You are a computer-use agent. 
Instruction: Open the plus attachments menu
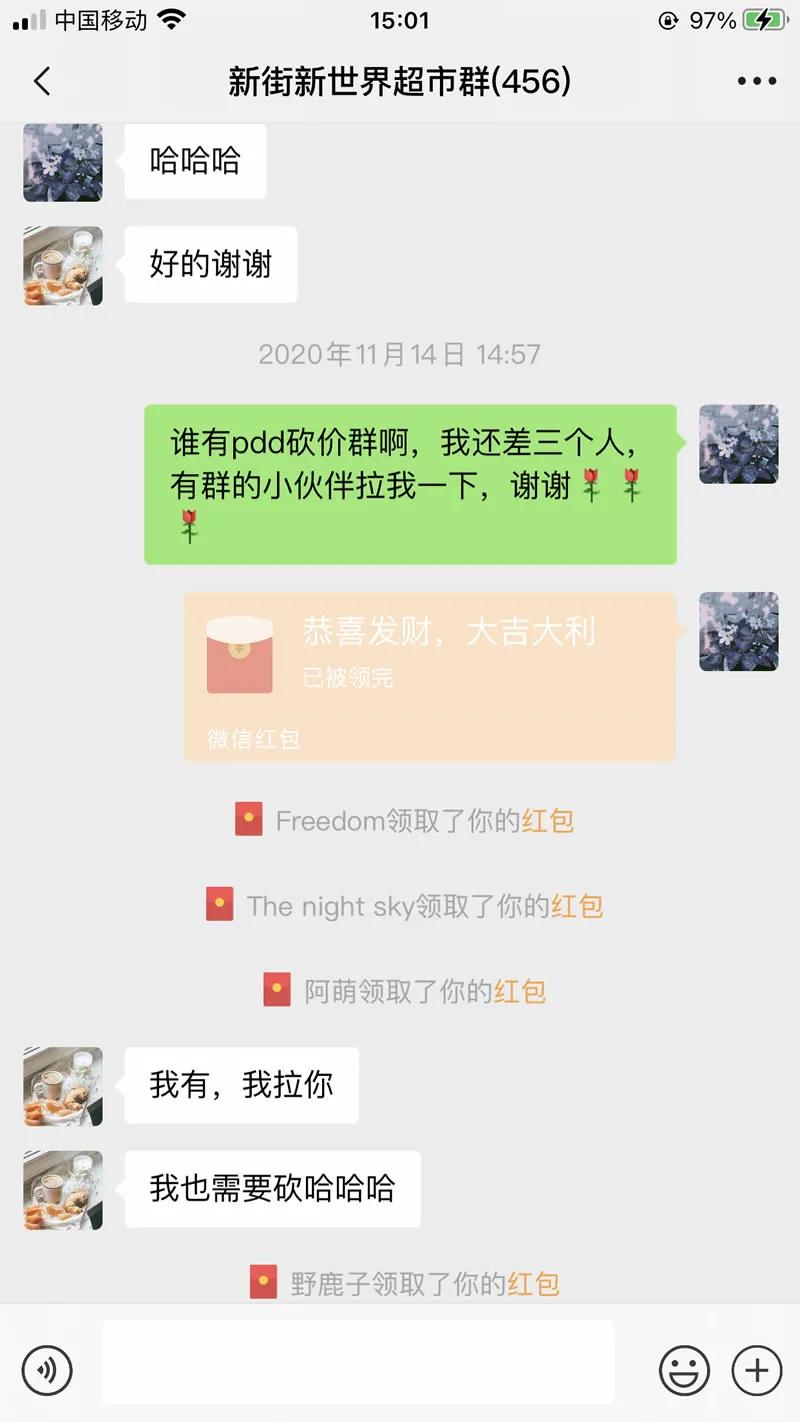click(x=757, y=1369)
